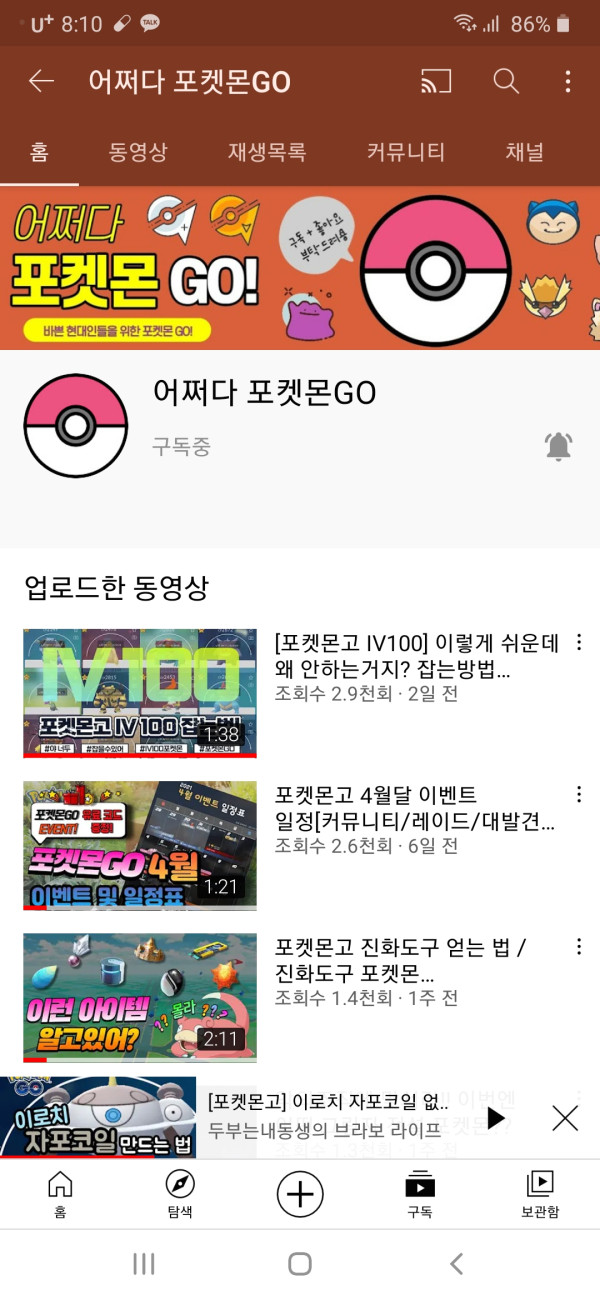Open the 보관함 library tab
Screen dimensions: 600x1300
tap(540, 1194)
